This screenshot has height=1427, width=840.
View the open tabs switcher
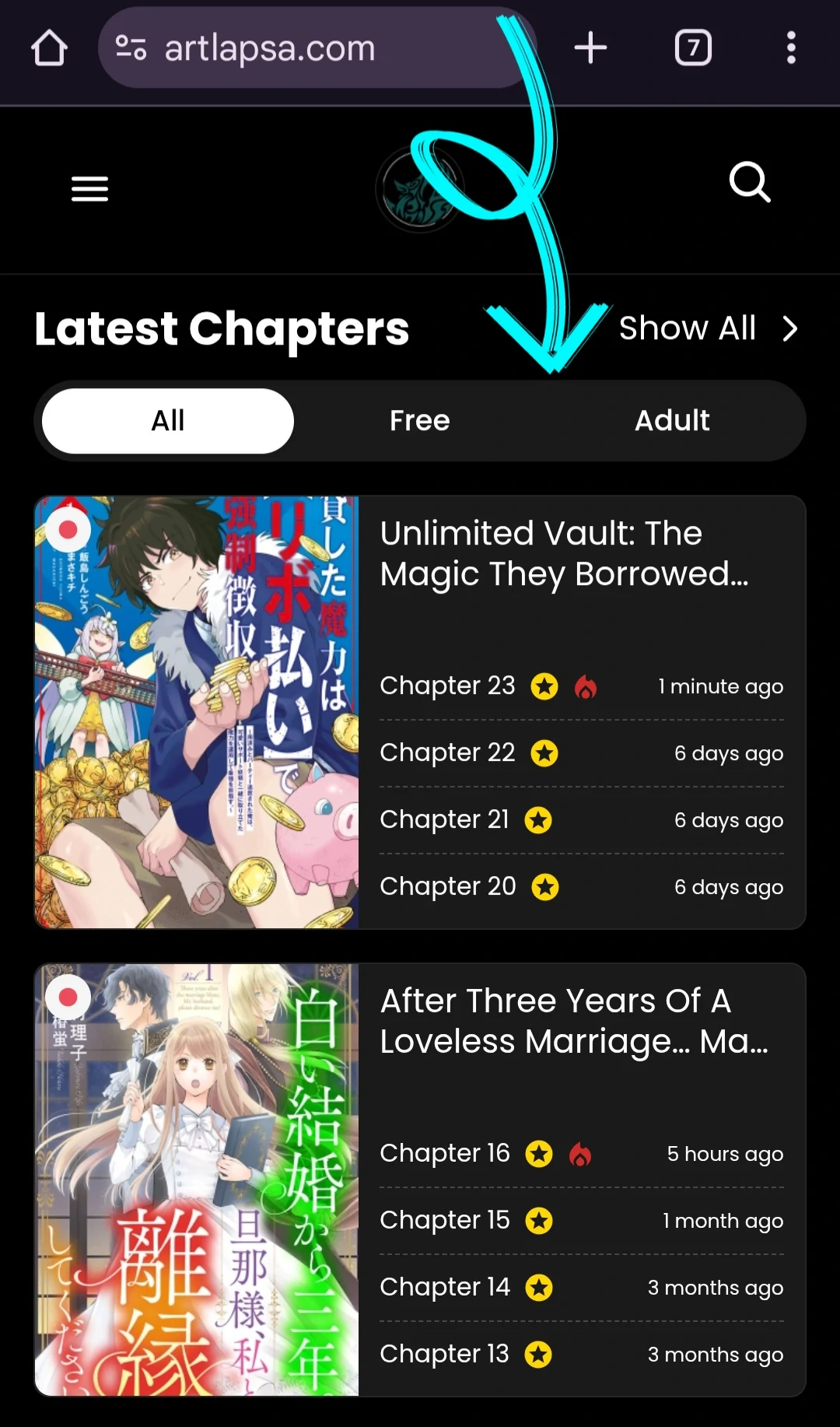(x=693, y=48)
